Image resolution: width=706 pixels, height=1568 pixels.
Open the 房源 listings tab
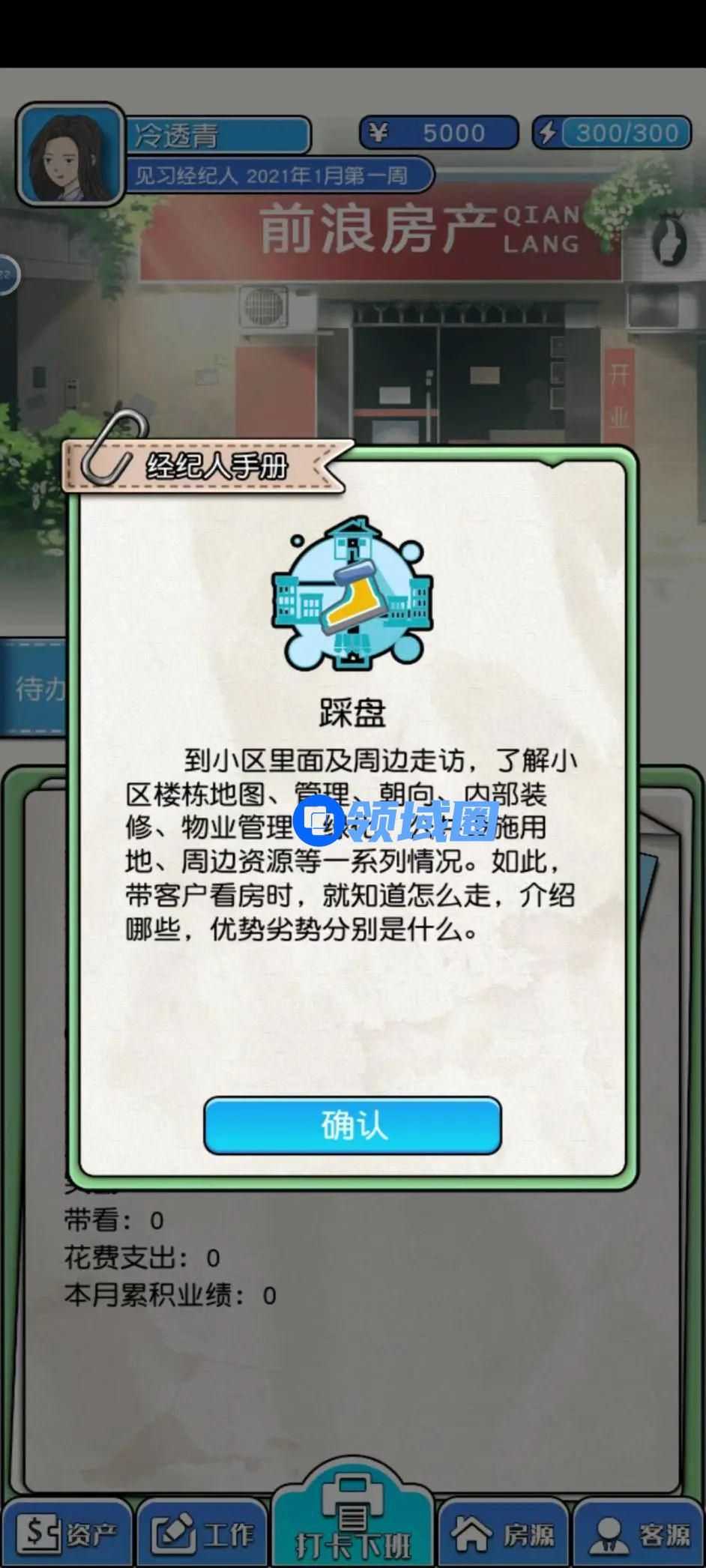(x=504, y=1534)
